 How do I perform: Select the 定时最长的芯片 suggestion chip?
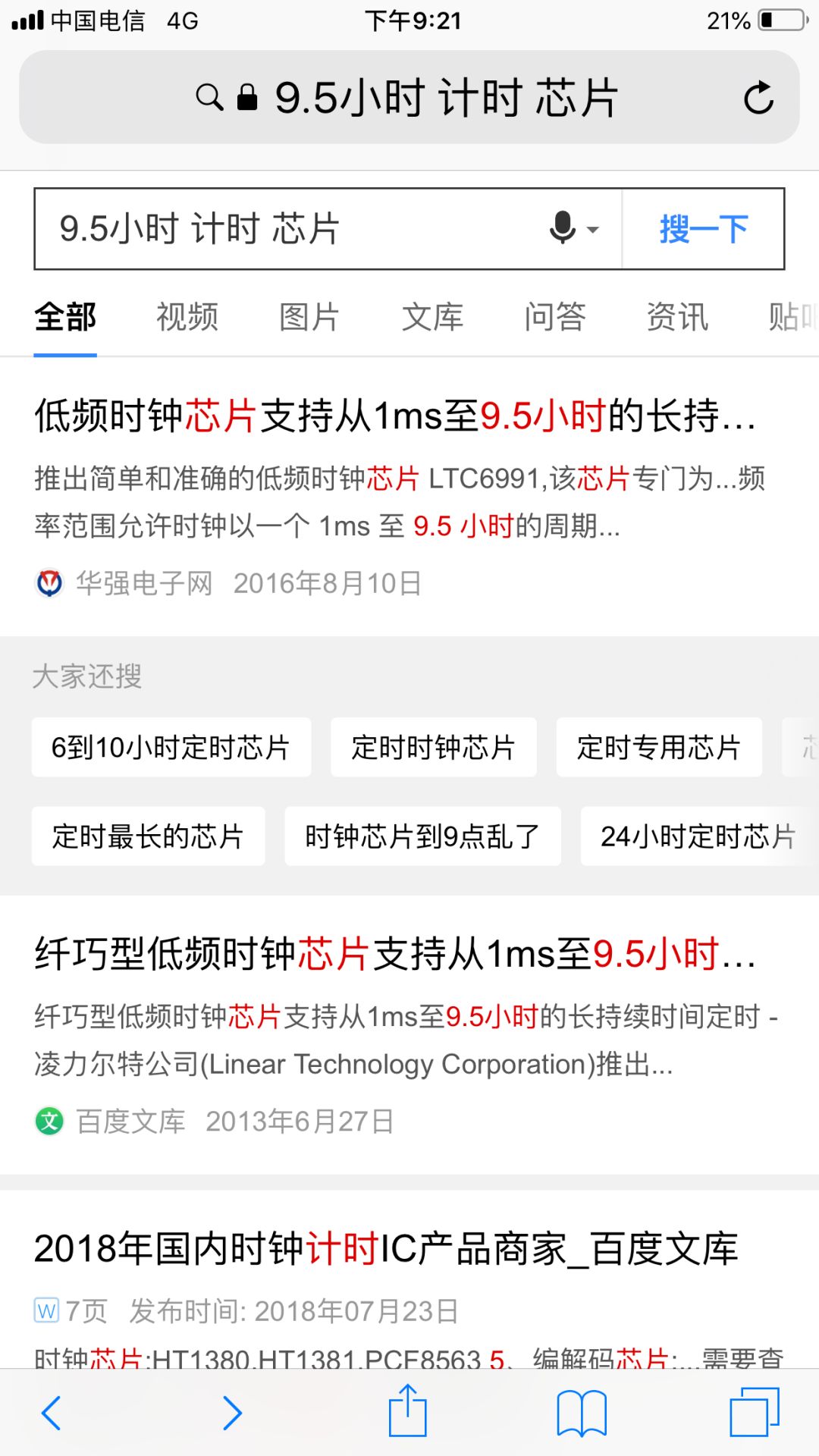point(148,836)
